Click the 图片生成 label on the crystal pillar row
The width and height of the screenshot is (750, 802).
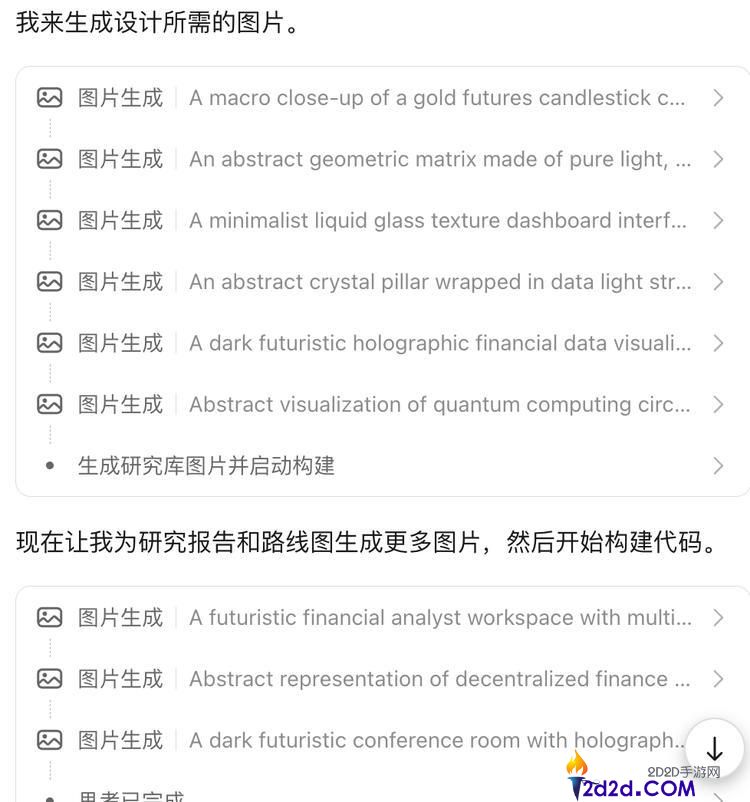(119, 282)
